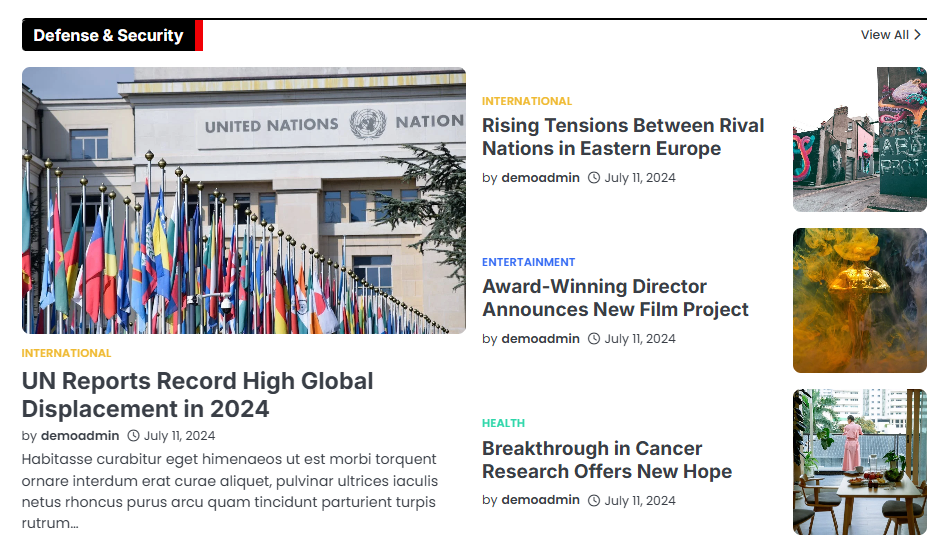This screenshot has width=939, height=553.
Task: Select the Health category tag
Action: [503, 423]
